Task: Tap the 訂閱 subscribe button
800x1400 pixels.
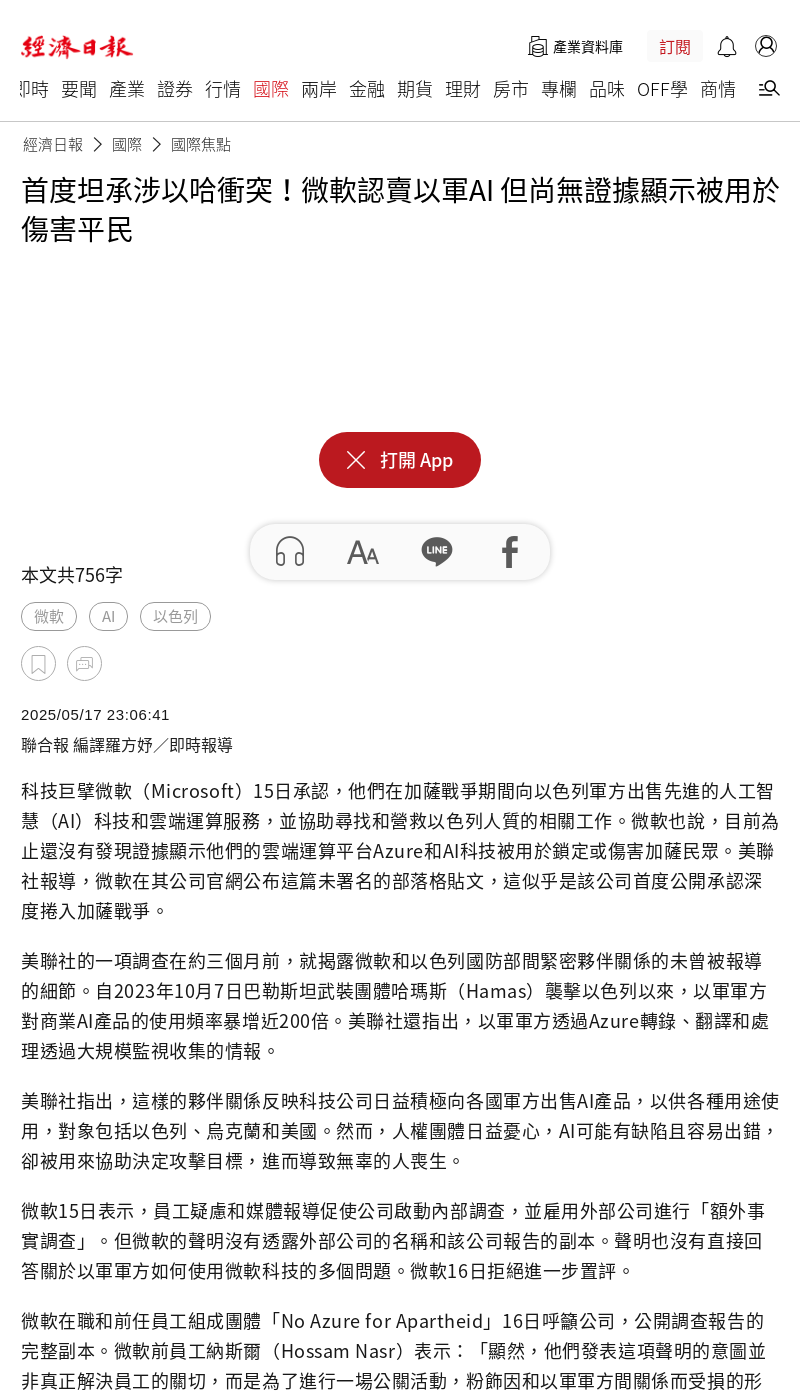Action: [675, 47]
